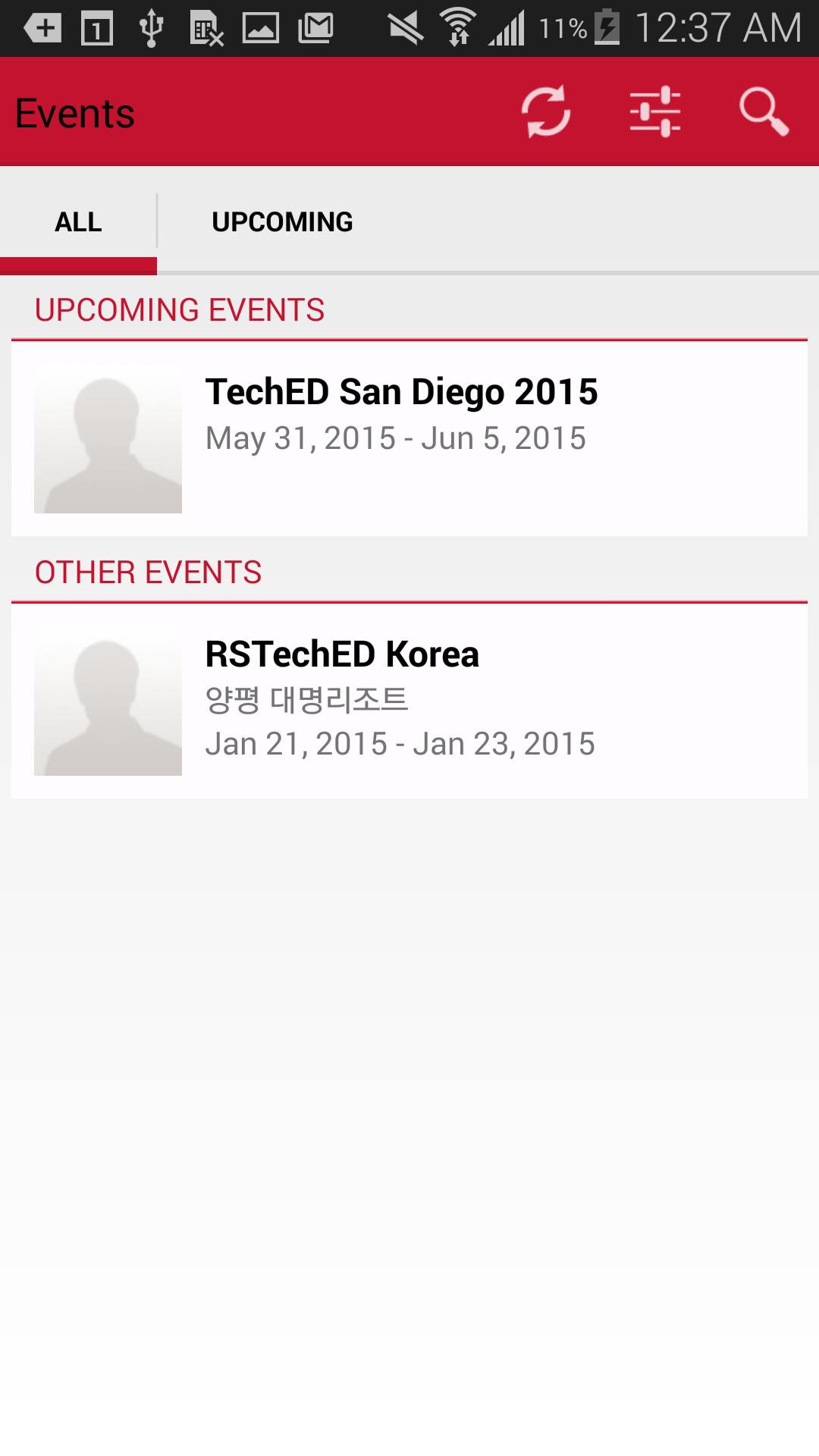Tap the UPCOMING EVENTS section header
Image resolution: width=819 pixels, height=1456 pixels.
(179, 309)
